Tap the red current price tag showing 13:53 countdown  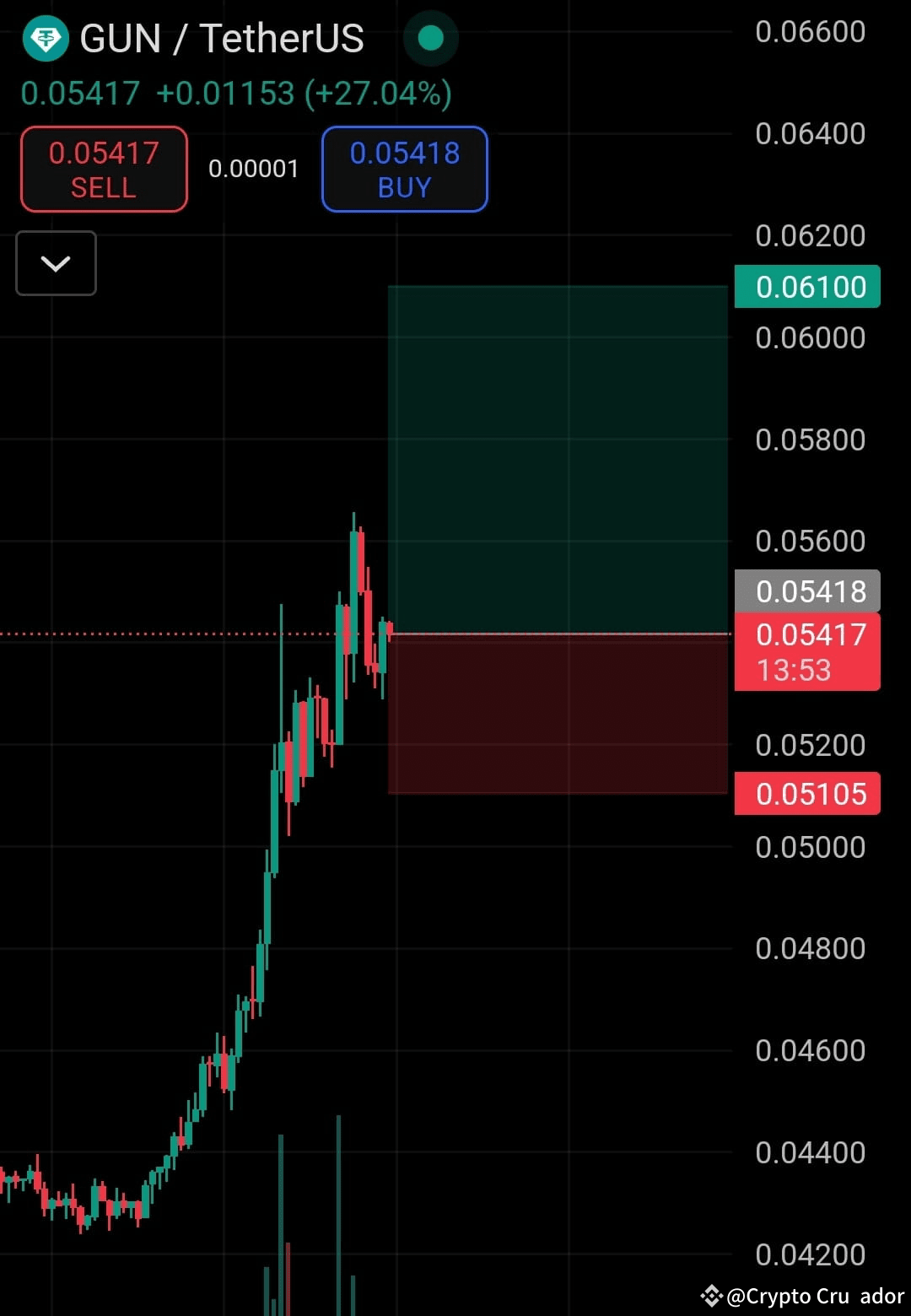[806, 651]
